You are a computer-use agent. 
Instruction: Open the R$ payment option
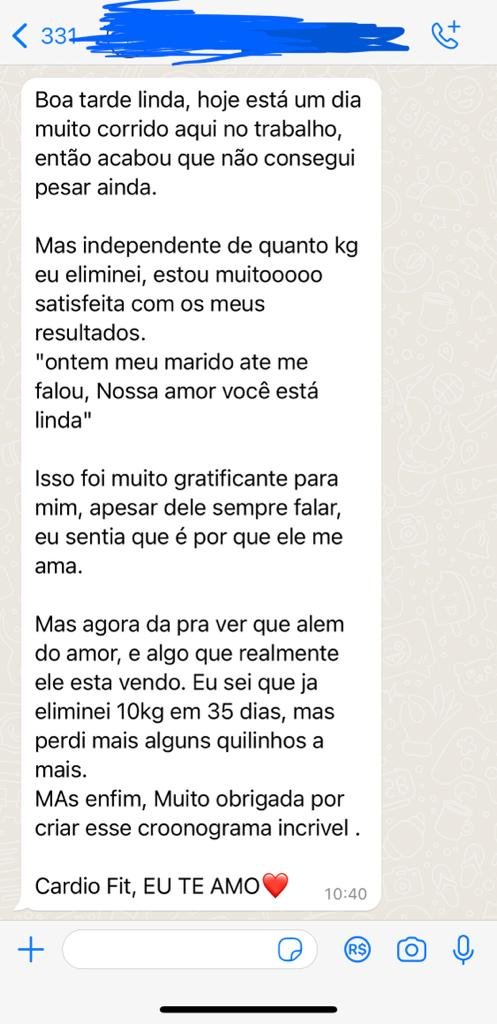(357, 950)
